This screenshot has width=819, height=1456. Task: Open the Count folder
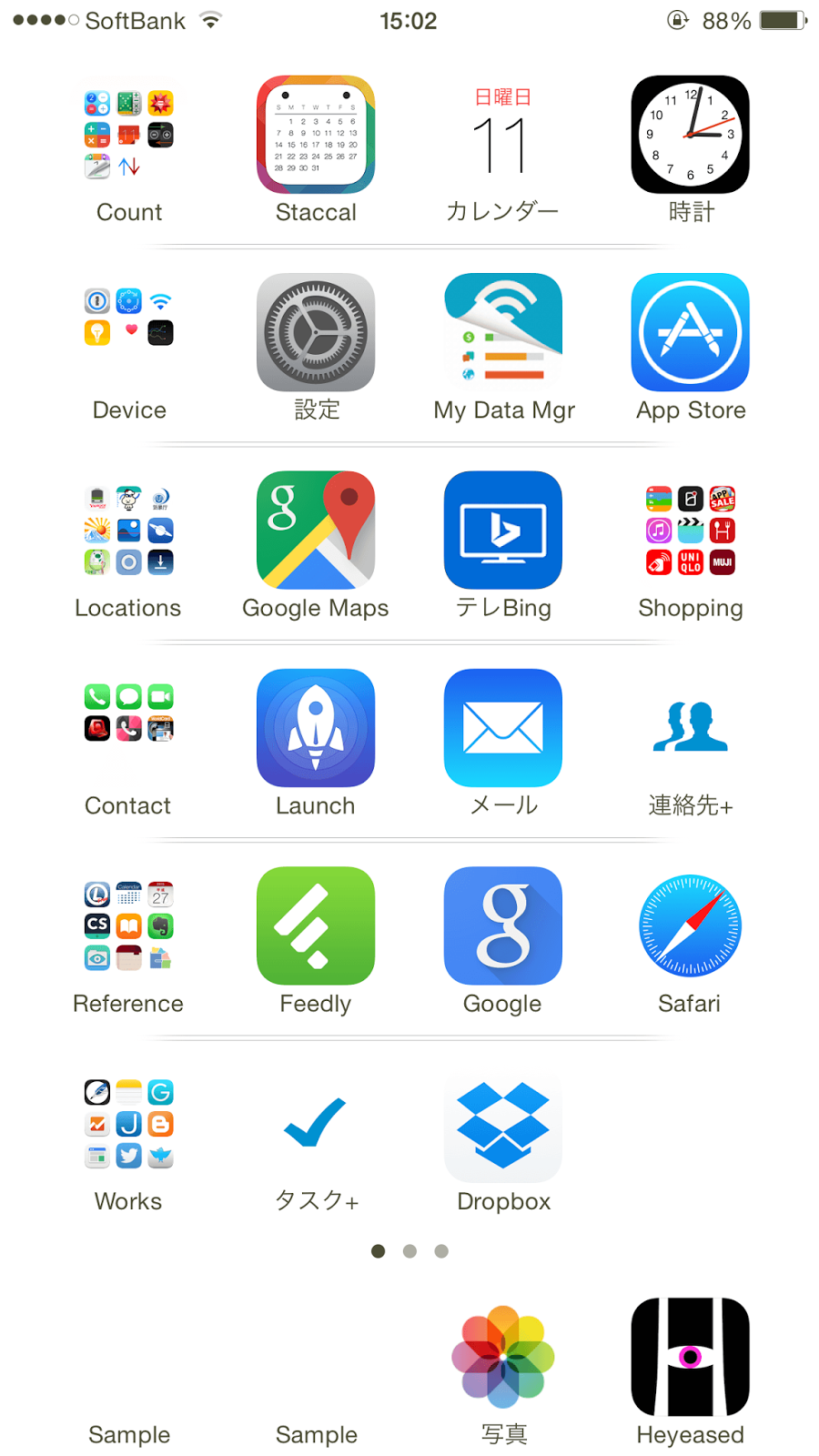tap(129, 135)
